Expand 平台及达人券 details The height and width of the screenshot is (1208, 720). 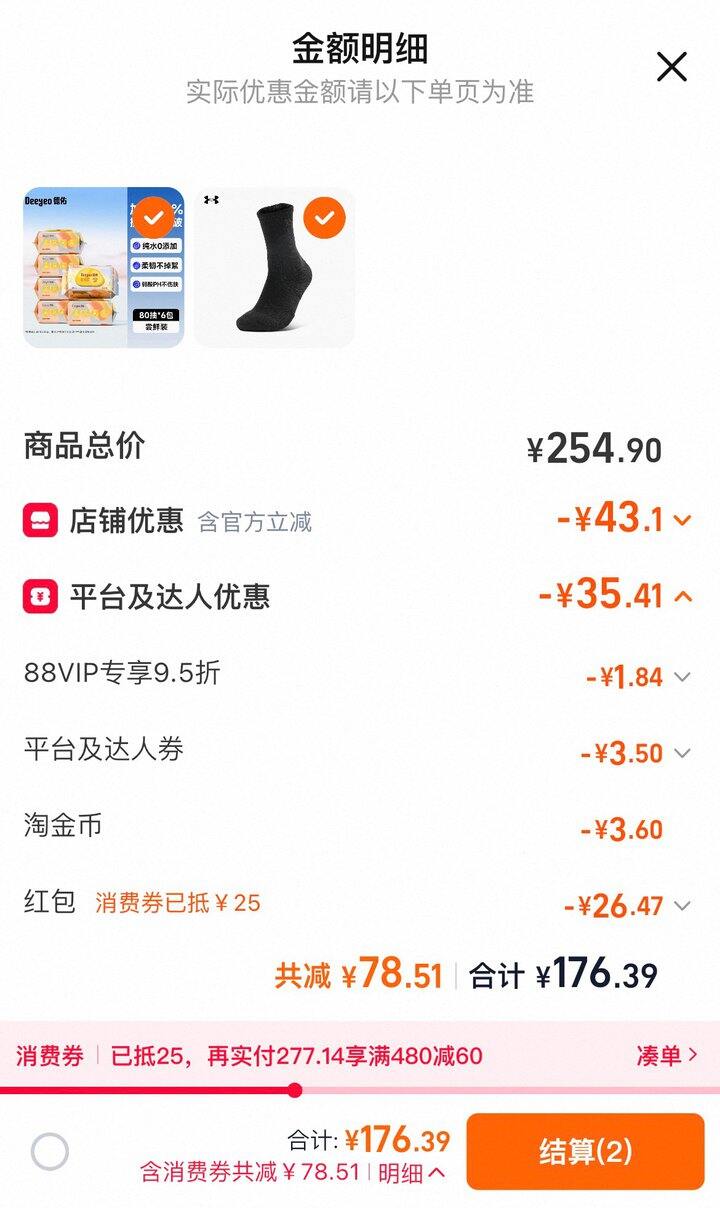682,753
